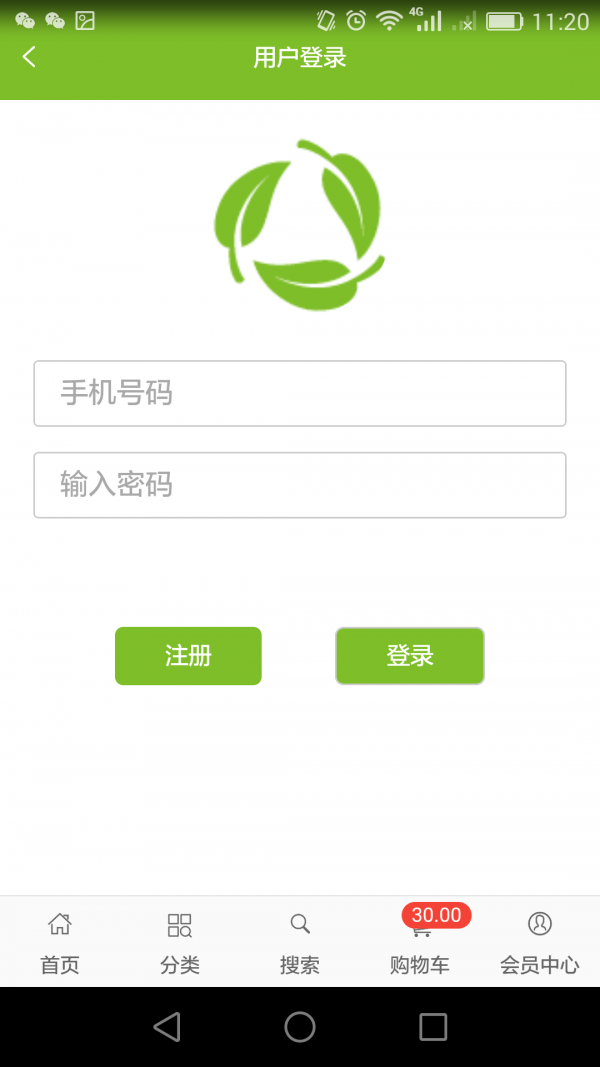Open the system recent apps button
Viewport: 600px width, 1067px height.
tap(433, 1026)
